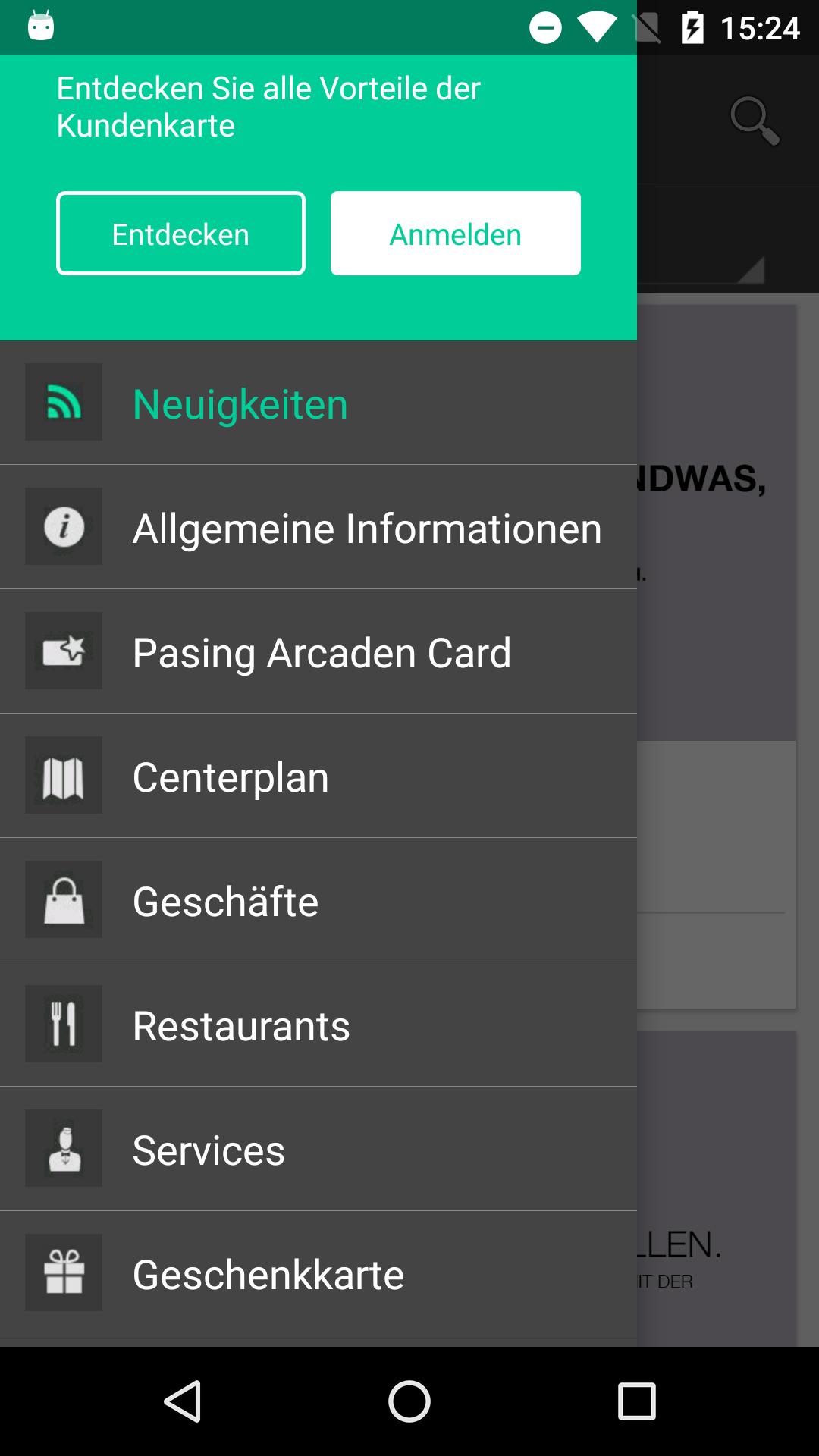
Task: Tap the system back button
Action: click(183, 1401)
